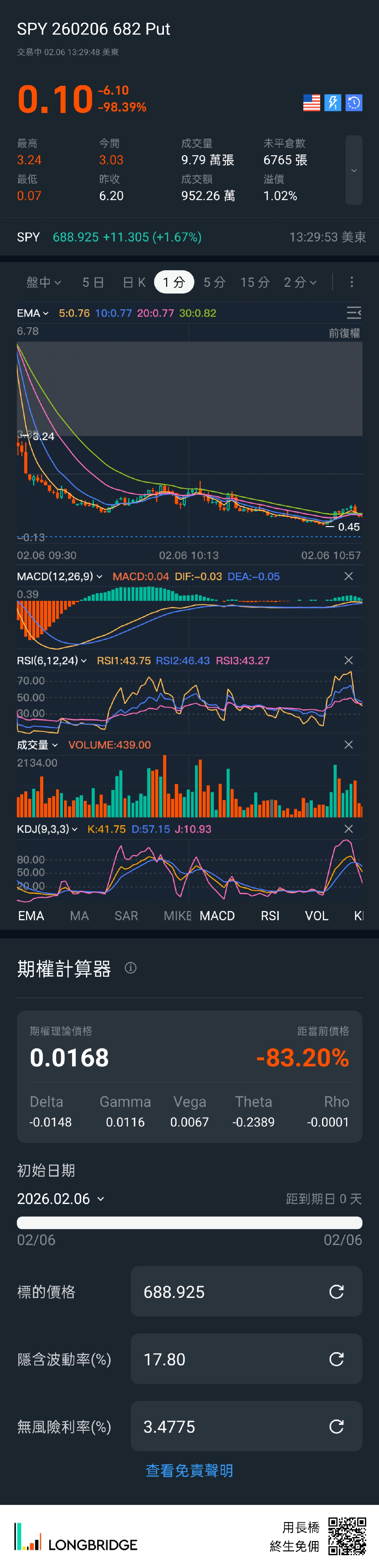Screen dimensions: 379x1568
Task: Open the 查看免責聲明 link
Action: (x=189, y=1471)
